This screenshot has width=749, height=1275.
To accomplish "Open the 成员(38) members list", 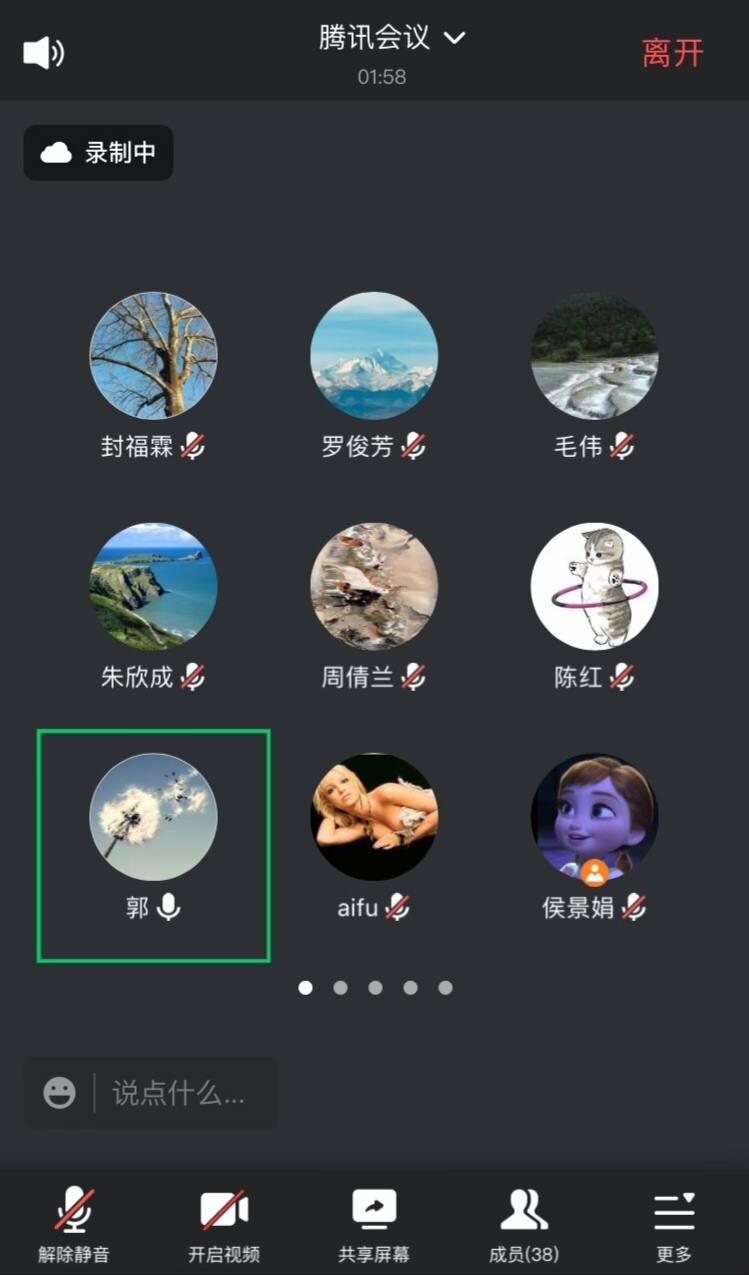I will click(524, 1225).
